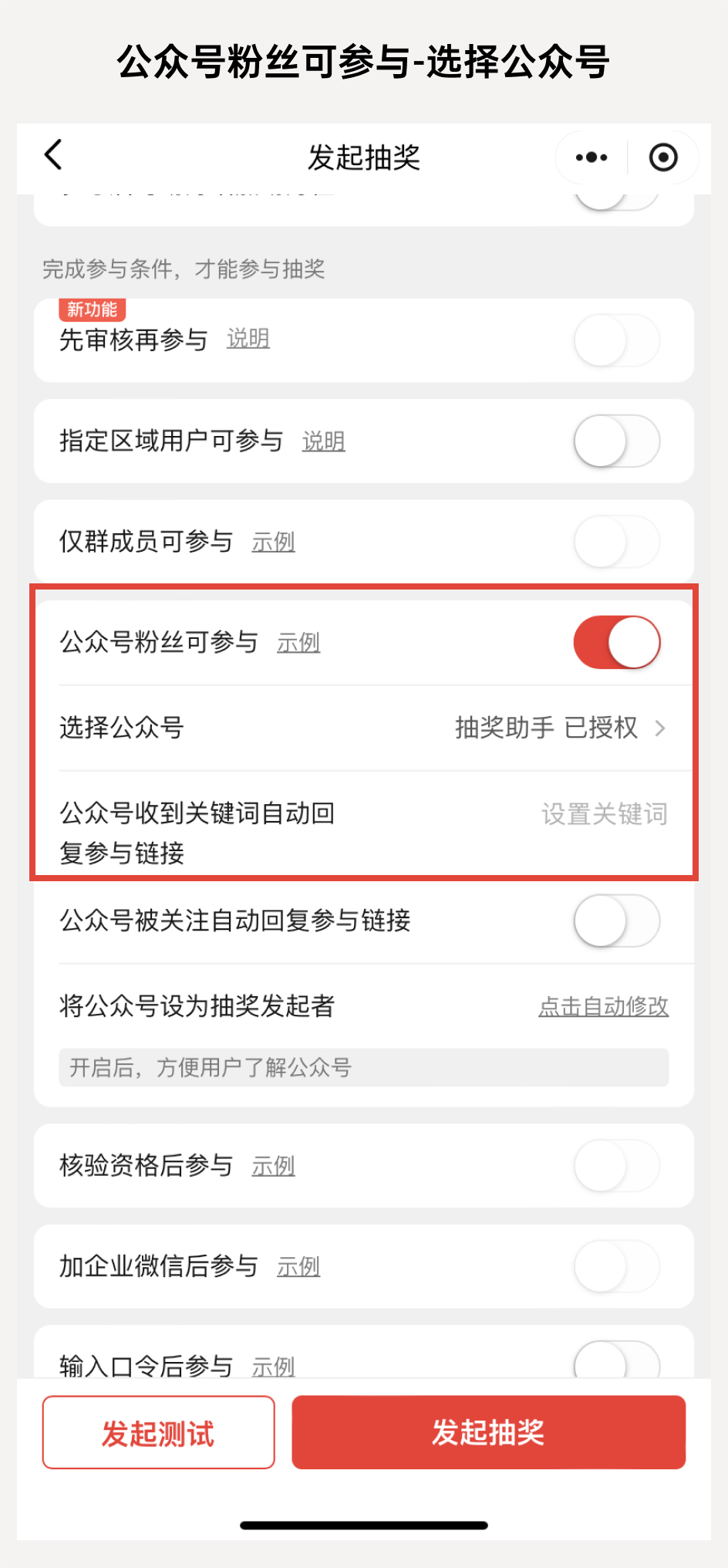Tap the 点击自动修改 link
This screenshot has height=1568, width=728.
(x=603, y=1006)
